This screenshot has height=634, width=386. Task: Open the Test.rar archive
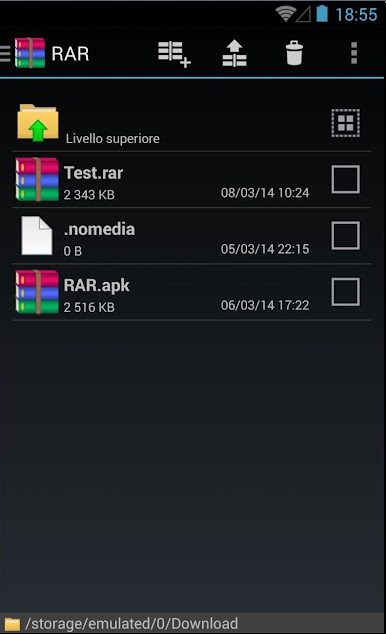point(162,180)
